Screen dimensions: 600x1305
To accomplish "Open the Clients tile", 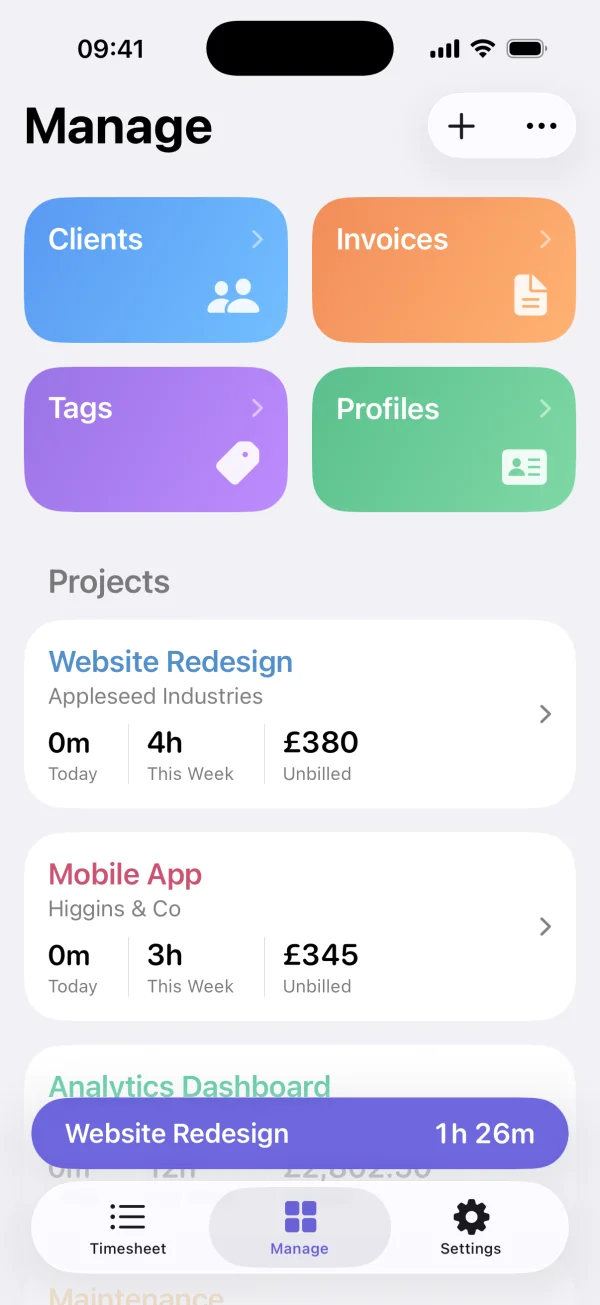I will (156, 270).
